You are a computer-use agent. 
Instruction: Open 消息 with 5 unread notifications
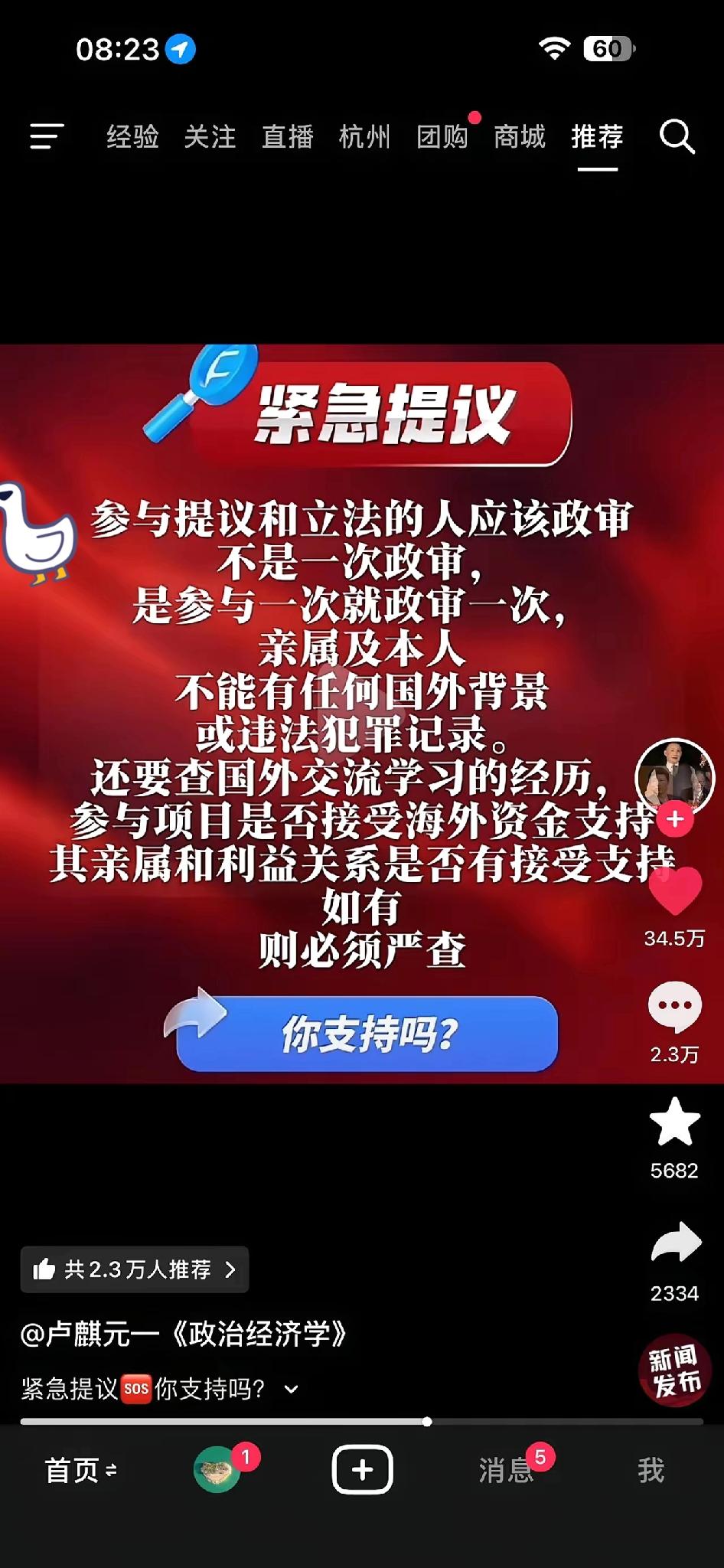click(x=507, y=1469)
